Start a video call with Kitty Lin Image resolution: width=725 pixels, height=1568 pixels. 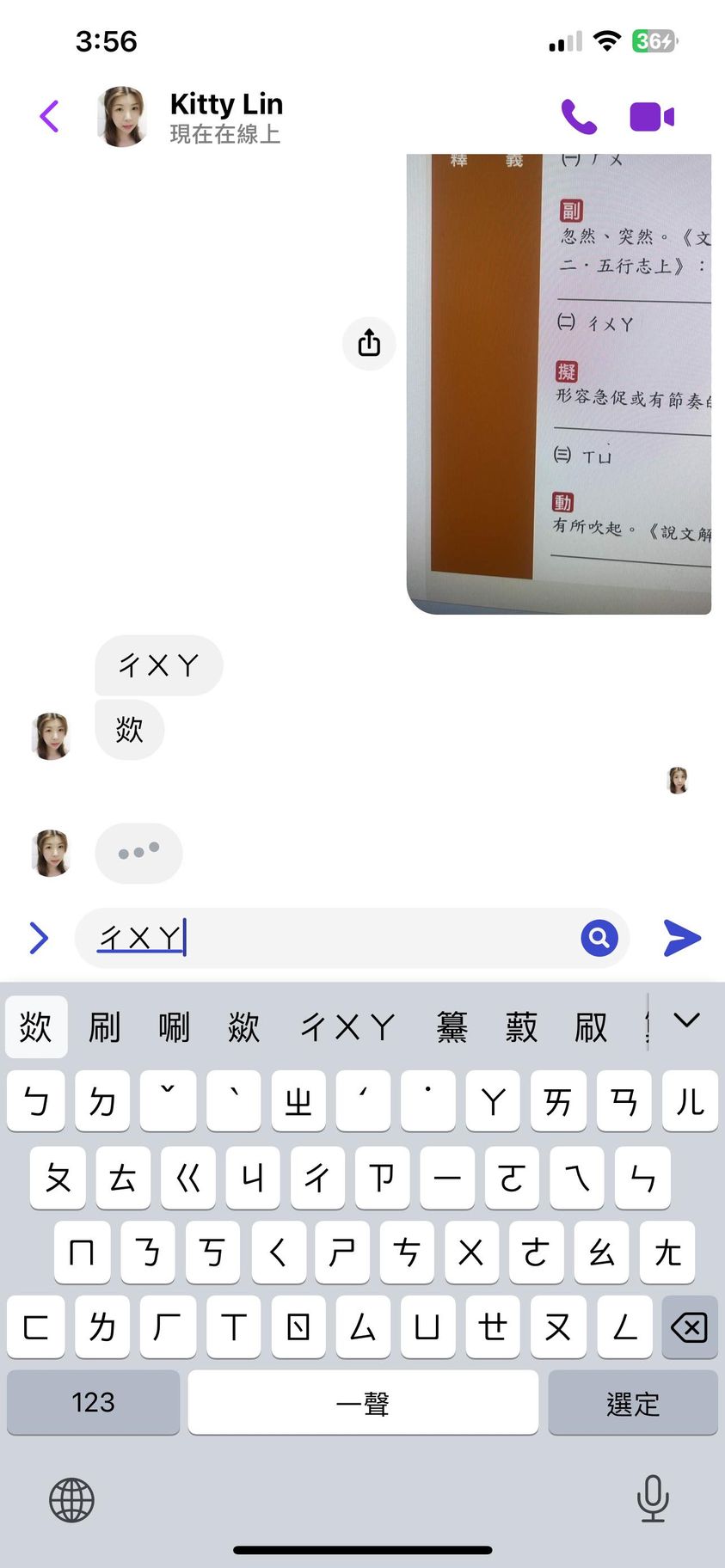pyautogui.click(x=651, y=116)
